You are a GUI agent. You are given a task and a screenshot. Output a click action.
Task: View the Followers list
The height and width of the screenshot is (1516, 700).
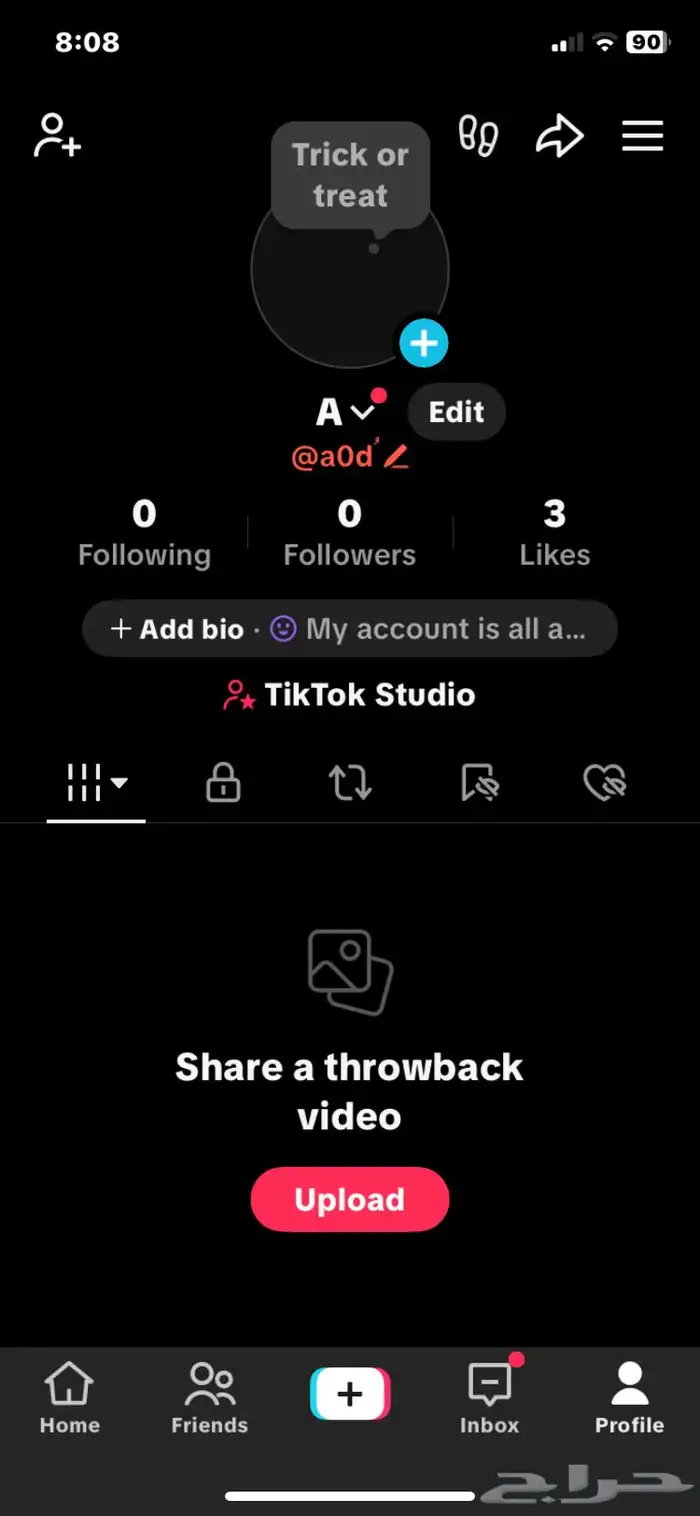point(349,534)
